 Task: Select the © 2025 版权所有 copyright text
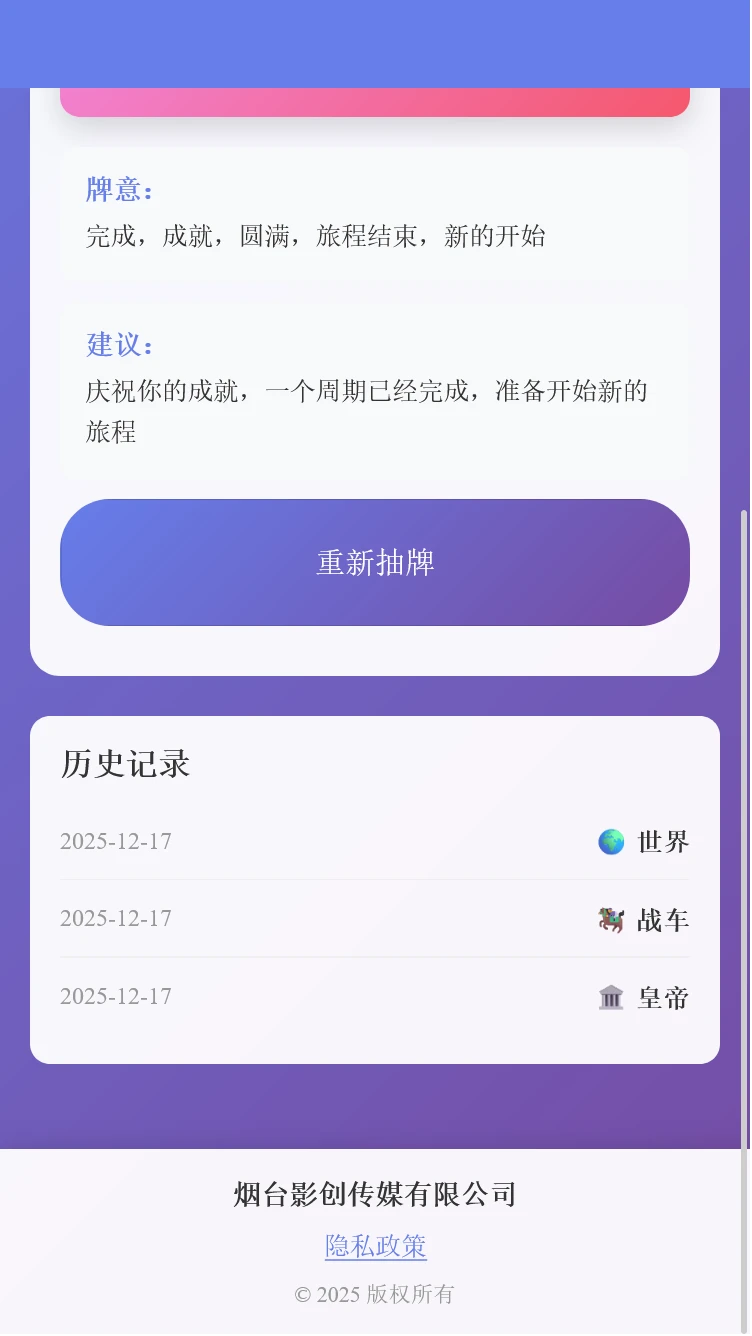click(375, 1294)
